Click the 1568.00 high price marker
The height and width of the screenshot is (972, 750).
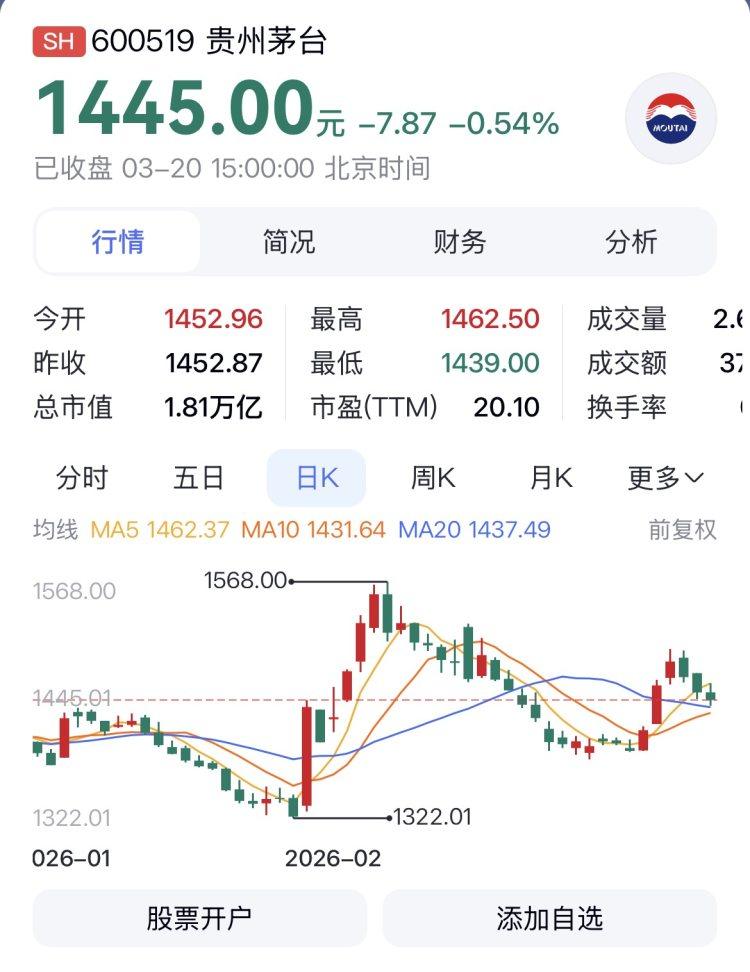243,580
